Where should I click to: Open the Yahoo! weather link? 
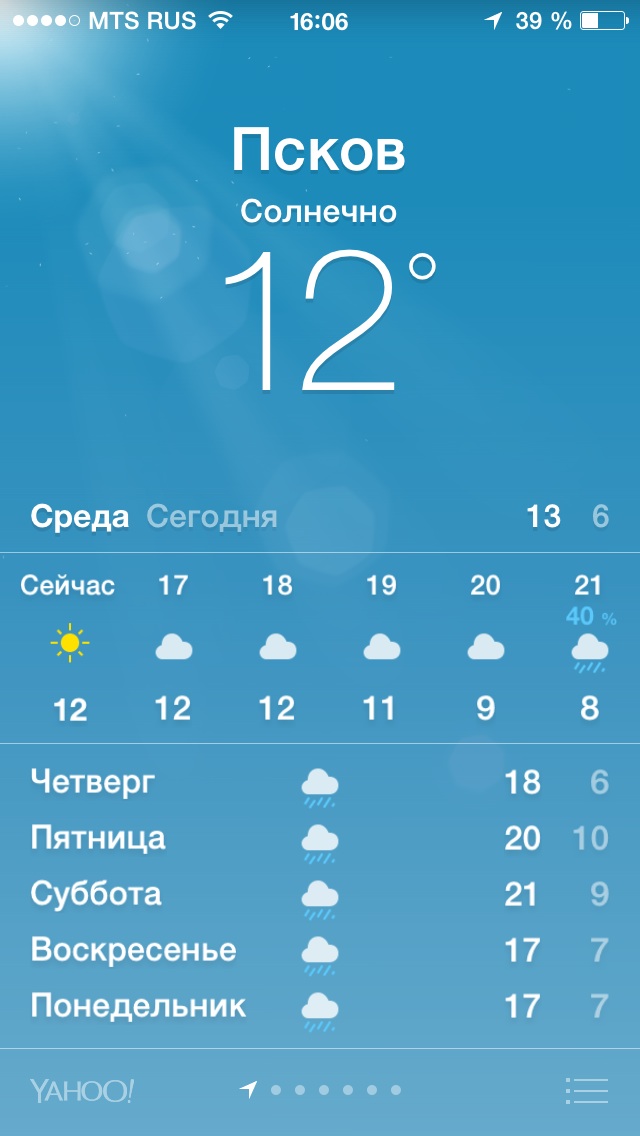(x=82, y=1090)
